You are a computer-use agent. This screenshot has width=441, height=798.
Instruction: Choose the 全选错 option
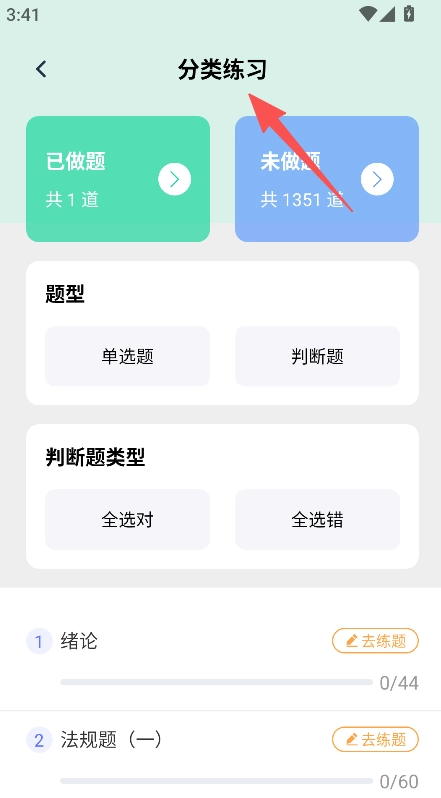317,520
